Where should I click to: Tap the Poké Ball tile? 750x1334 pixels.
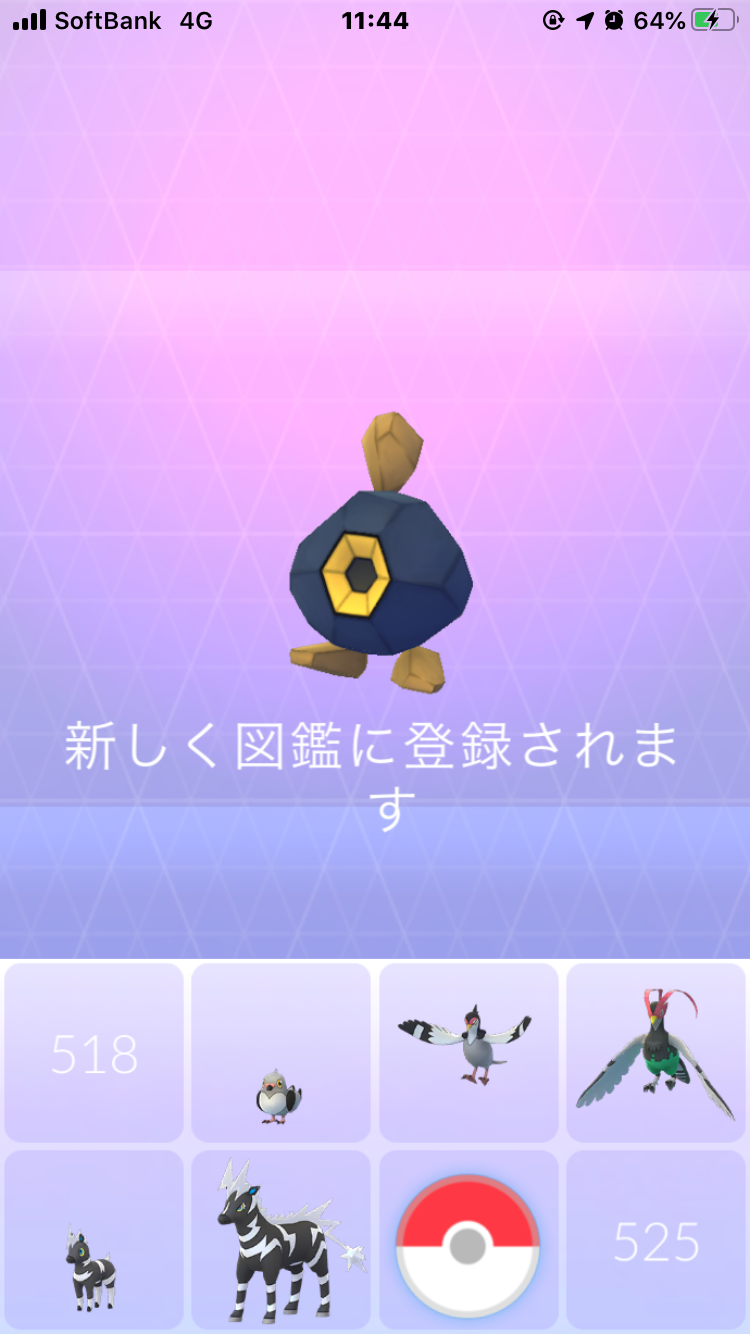[x=468, y=1243]
